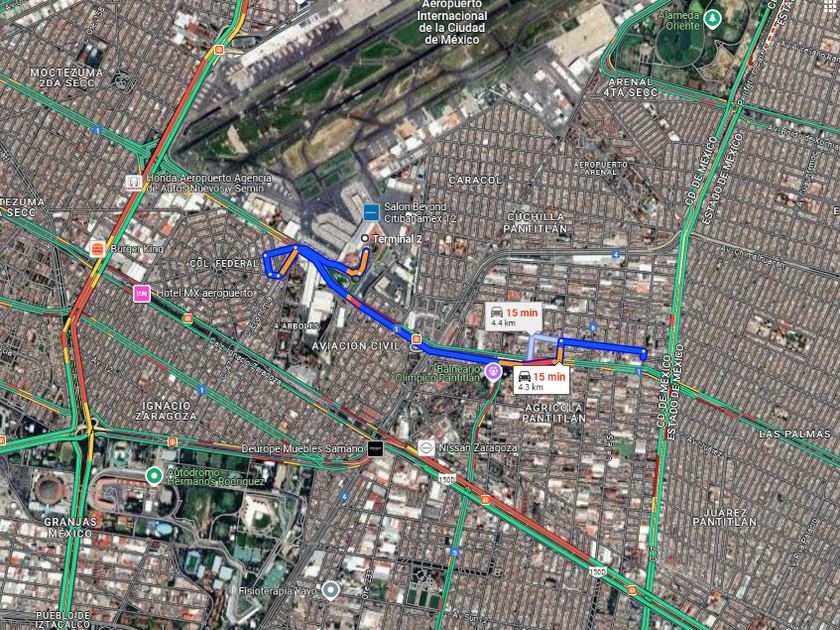Open Deurope Muebles Samano marker
The height and width of the screenshot is (630, 840).
pyautogui.click(x=376, y=448)
